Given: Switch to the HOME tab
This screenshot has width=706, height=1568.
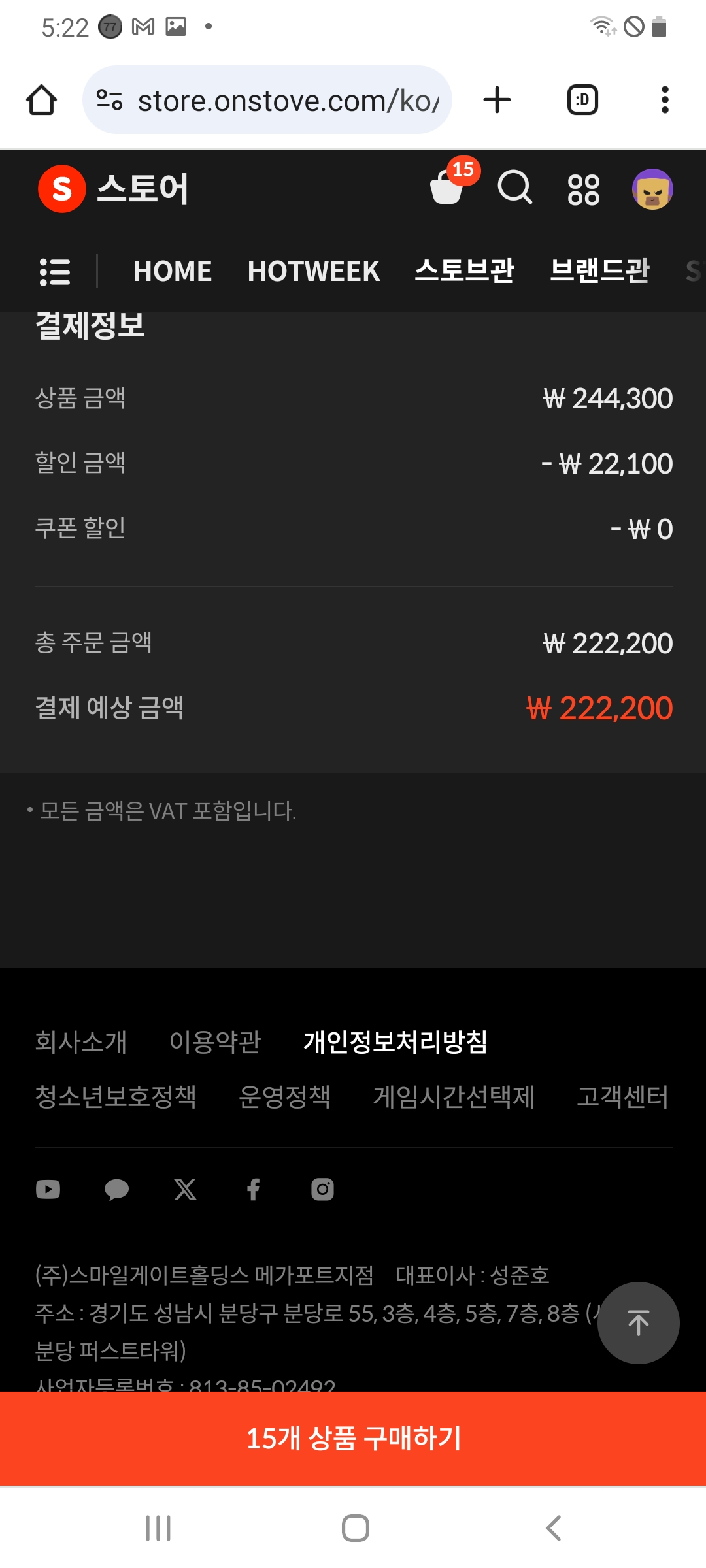Looking at the screenshot, I should point(172,271).
